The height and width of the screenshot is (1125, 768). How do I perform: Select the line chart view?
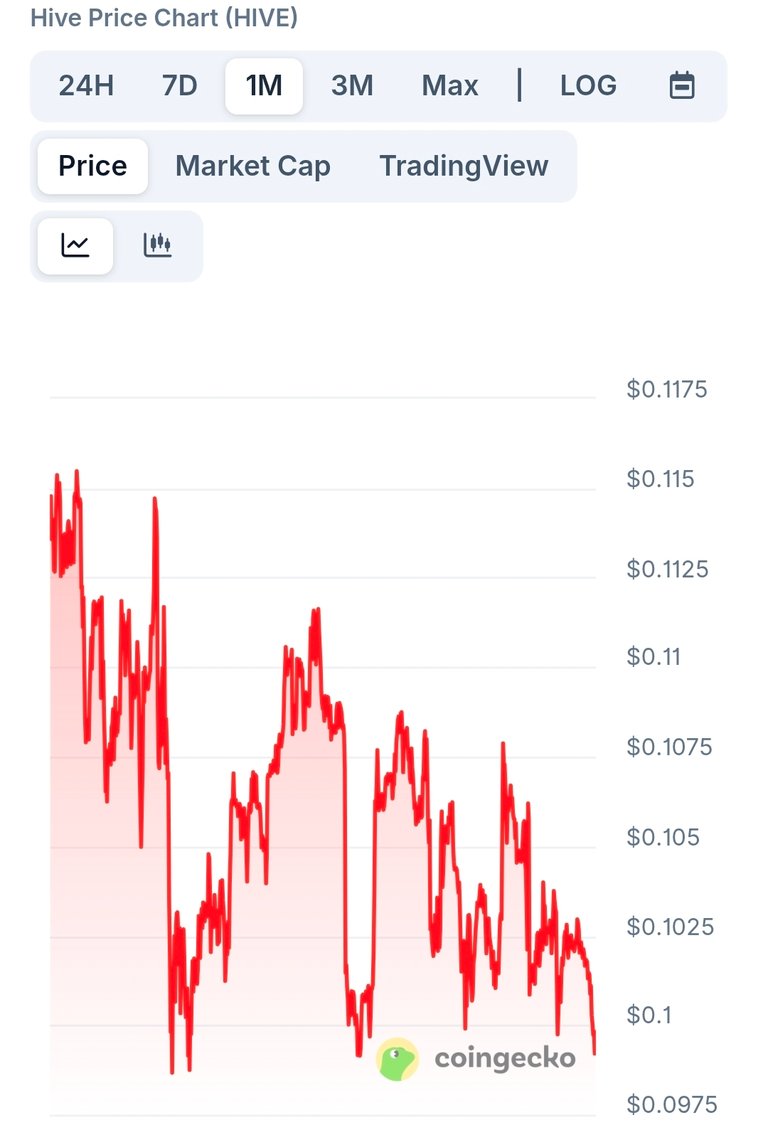coord(76,245)
